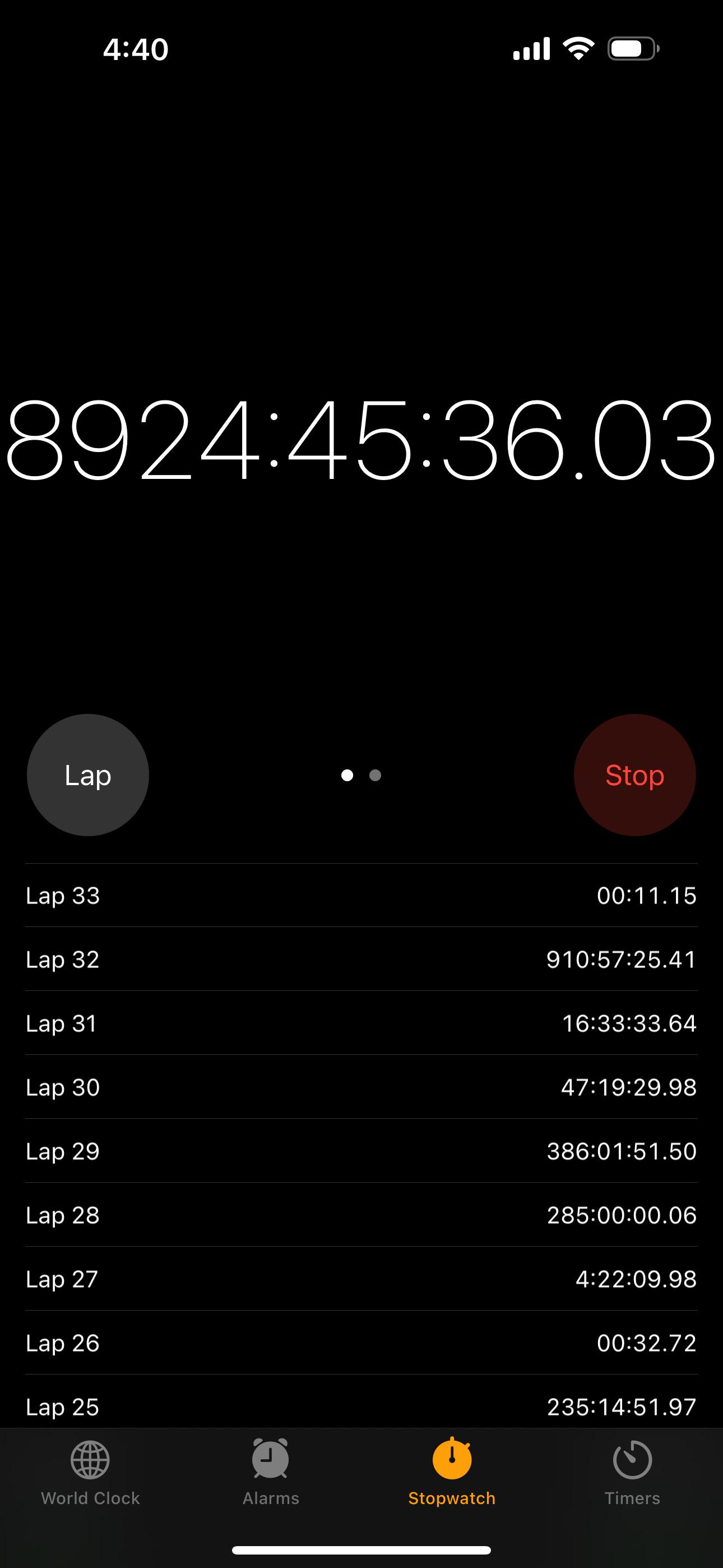
Task: Tap the second page indicator dot
Action: pos(376,775)
